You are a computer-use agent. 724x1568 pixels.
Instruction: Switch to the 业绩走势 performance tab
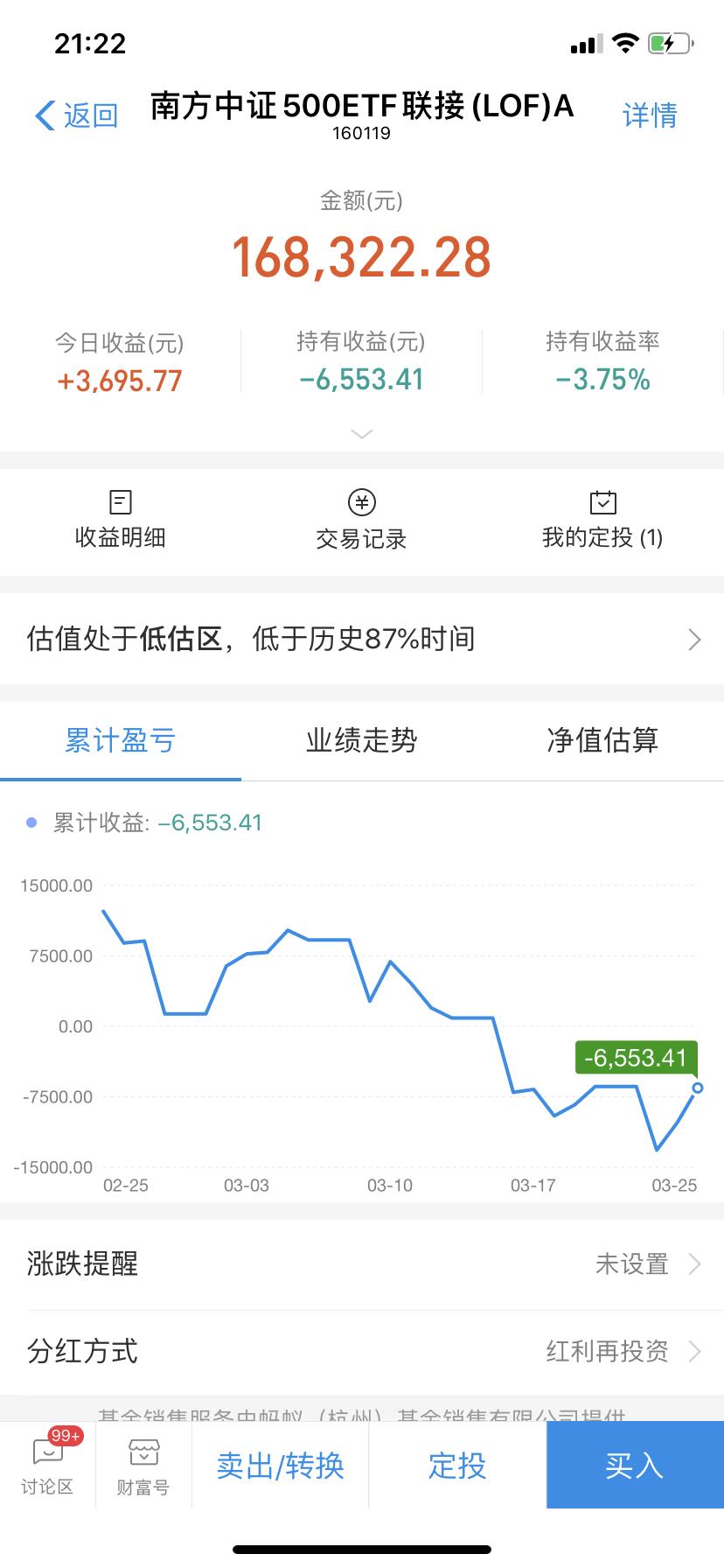361,740
